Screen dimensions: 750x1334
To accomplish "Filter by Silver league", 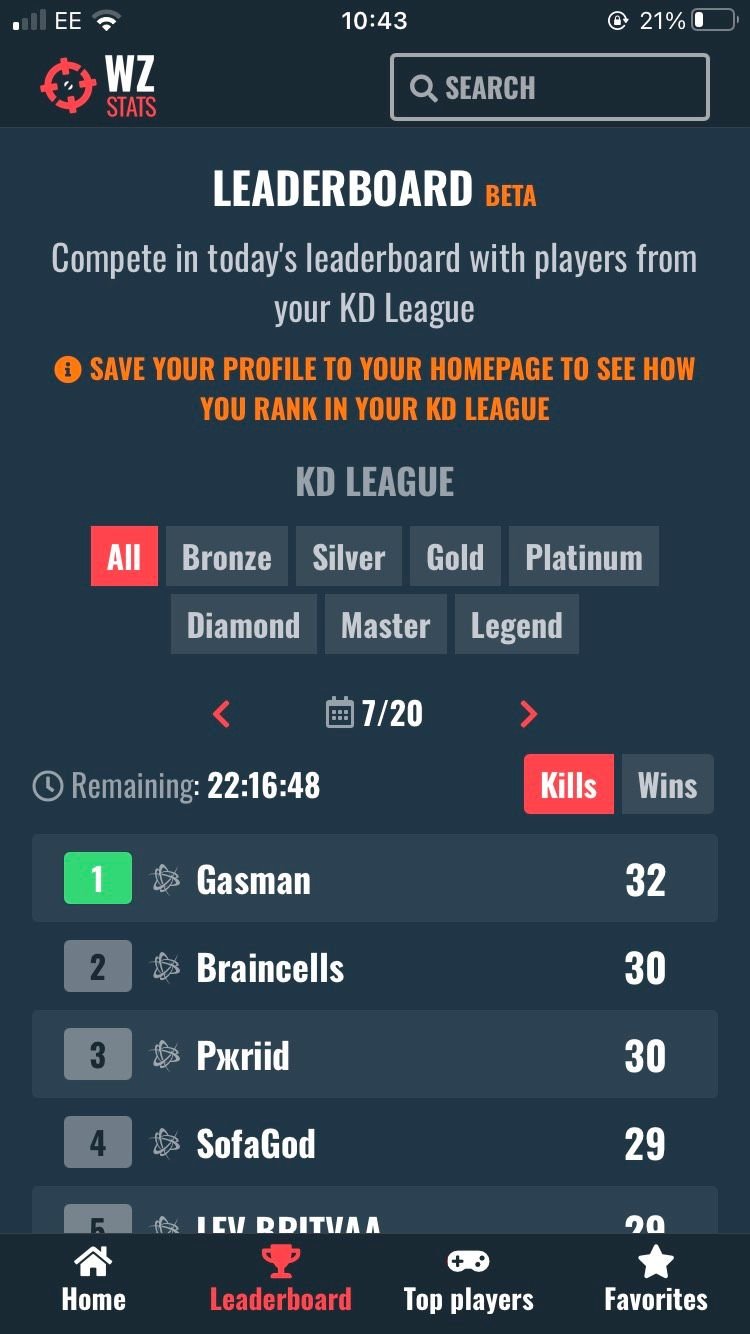I will 348,557.
